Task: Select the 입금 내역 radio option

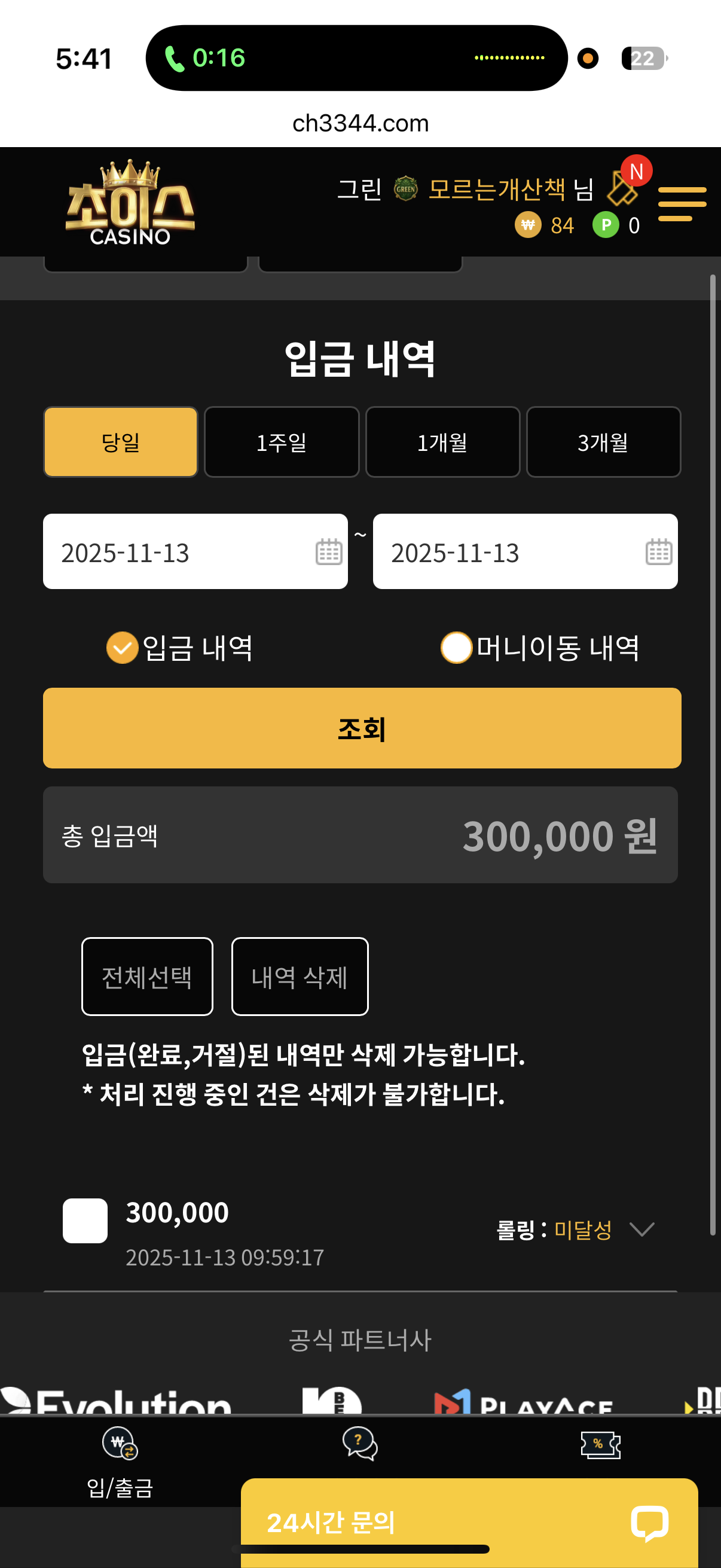Action: pos(123,648)
